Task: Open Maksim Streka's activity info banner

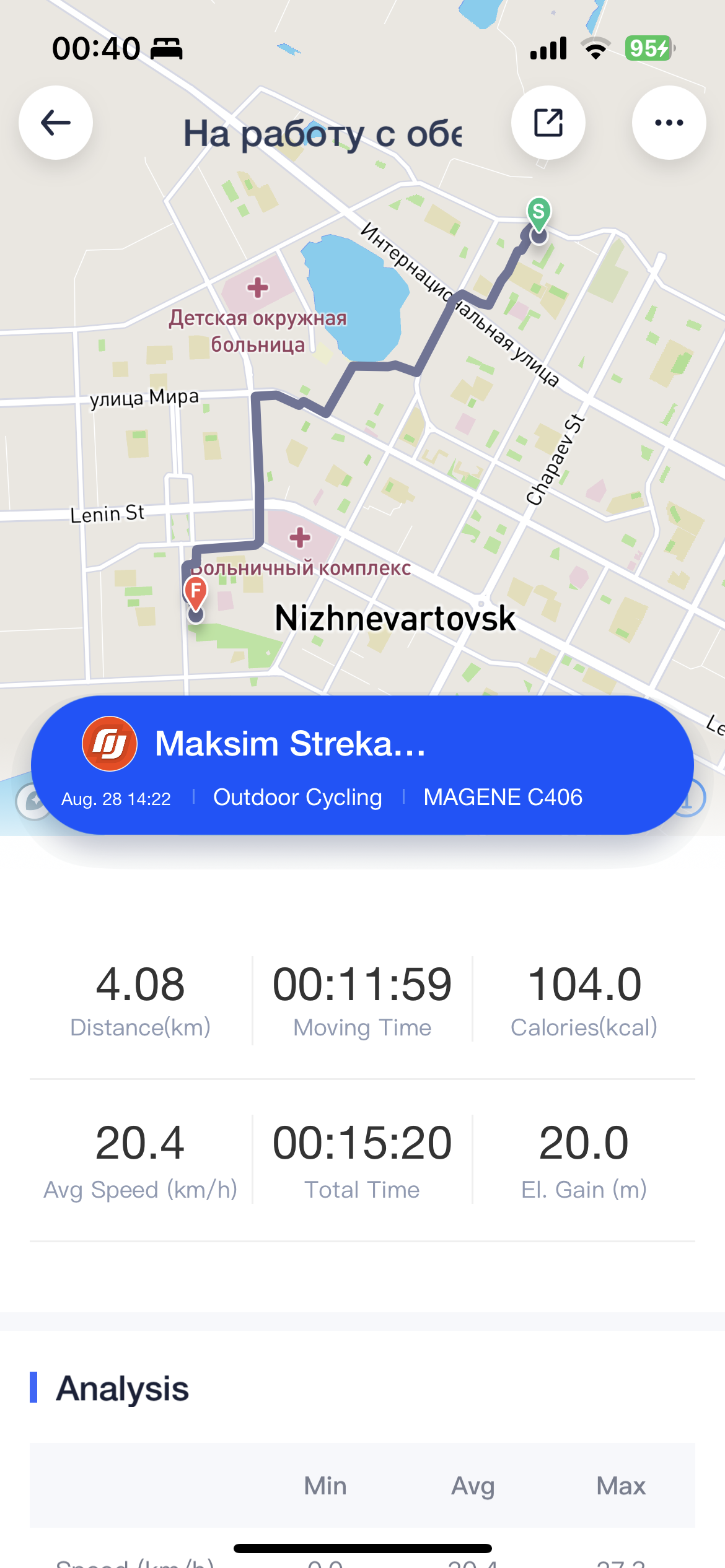Action: point(362,765)
